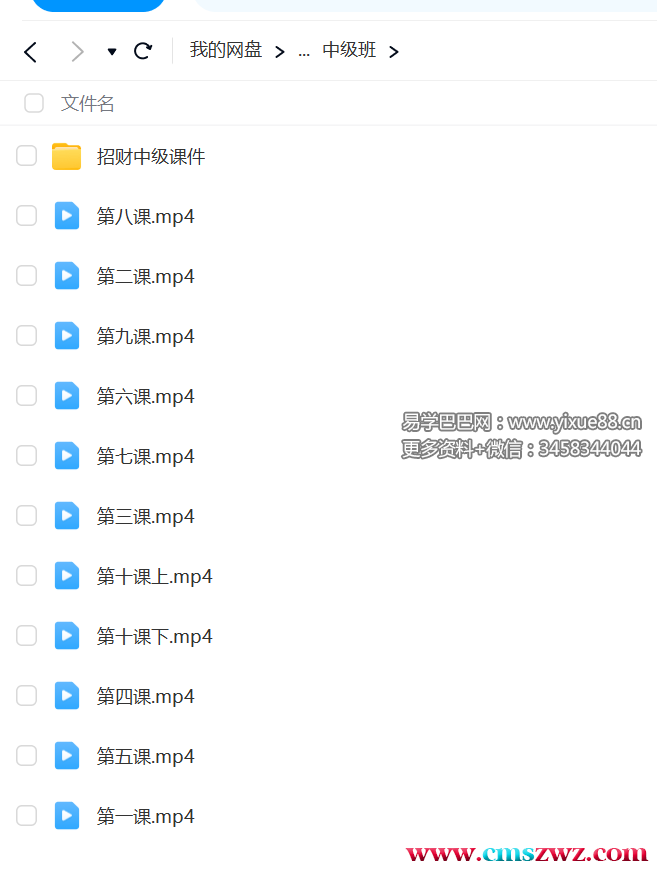
Task: Expand the collapsed breadcrumb path
Action: click(304, 52)
